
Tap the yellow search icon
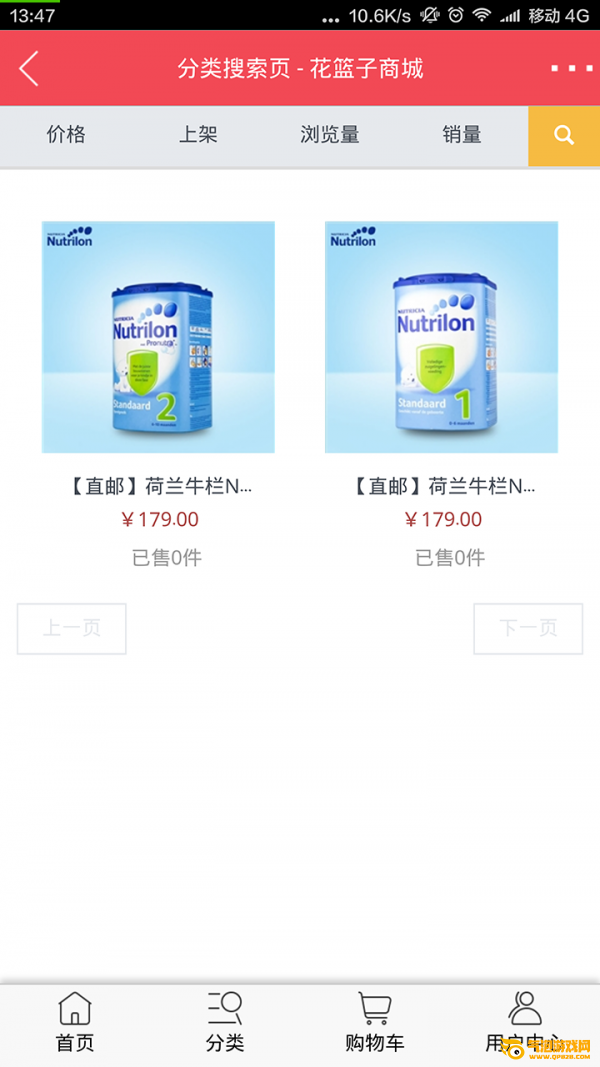point(564,135)
